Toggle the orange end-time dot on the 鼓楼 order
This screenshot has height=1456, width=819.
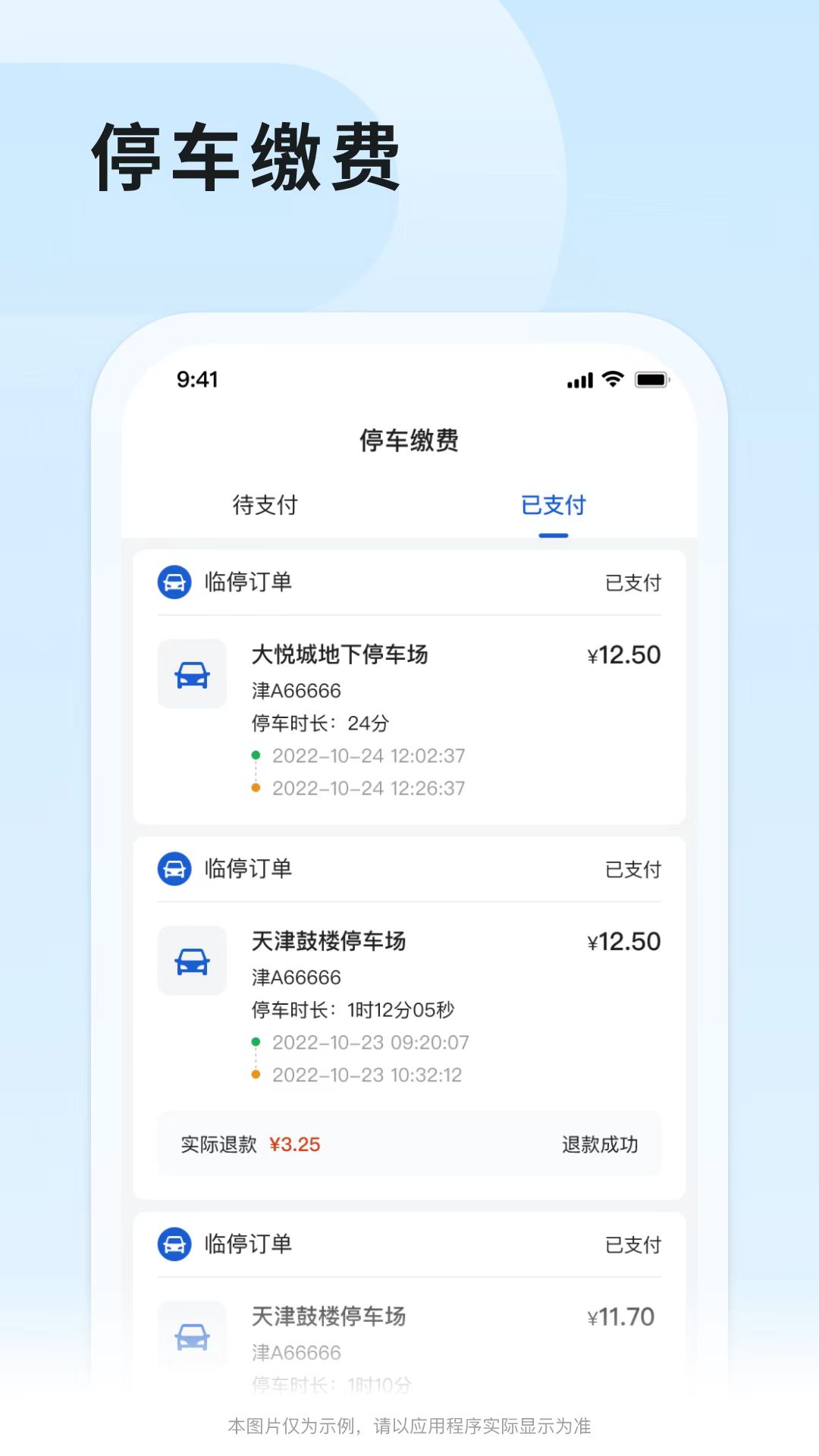(x=256, y=1075)
